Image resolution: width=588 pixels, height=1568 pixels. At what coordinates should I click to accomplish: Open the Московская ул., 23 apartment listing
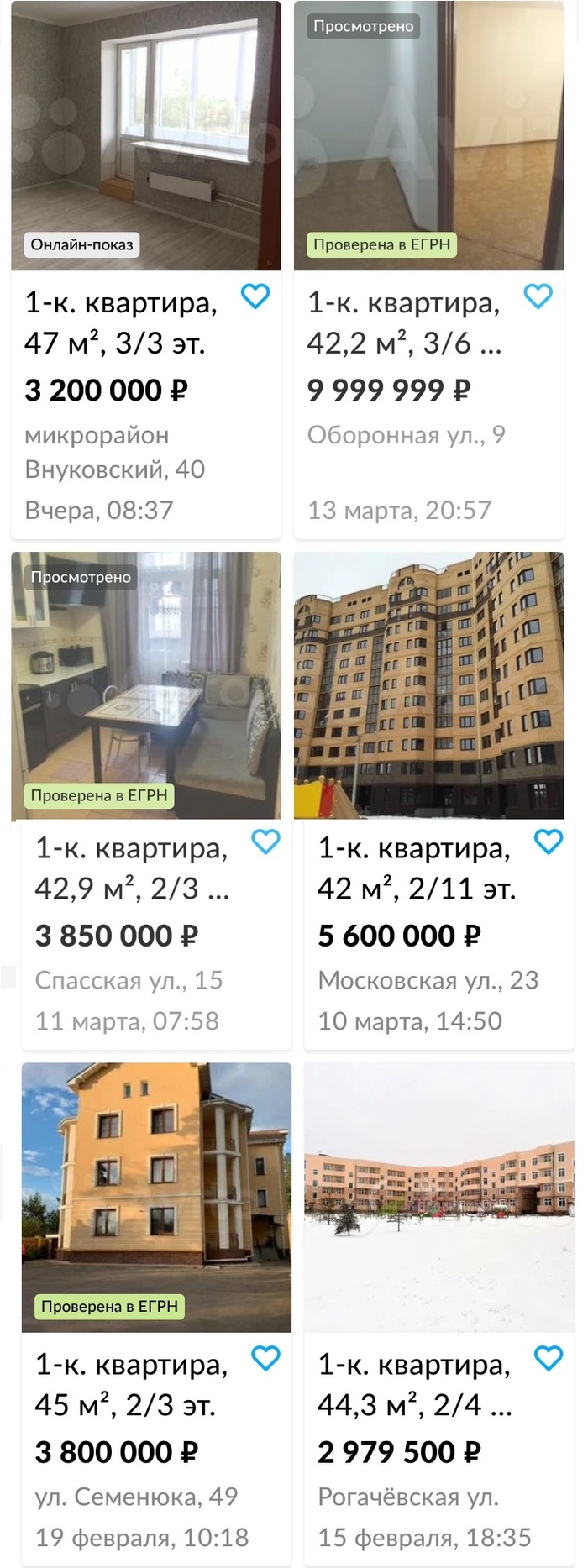414,868
